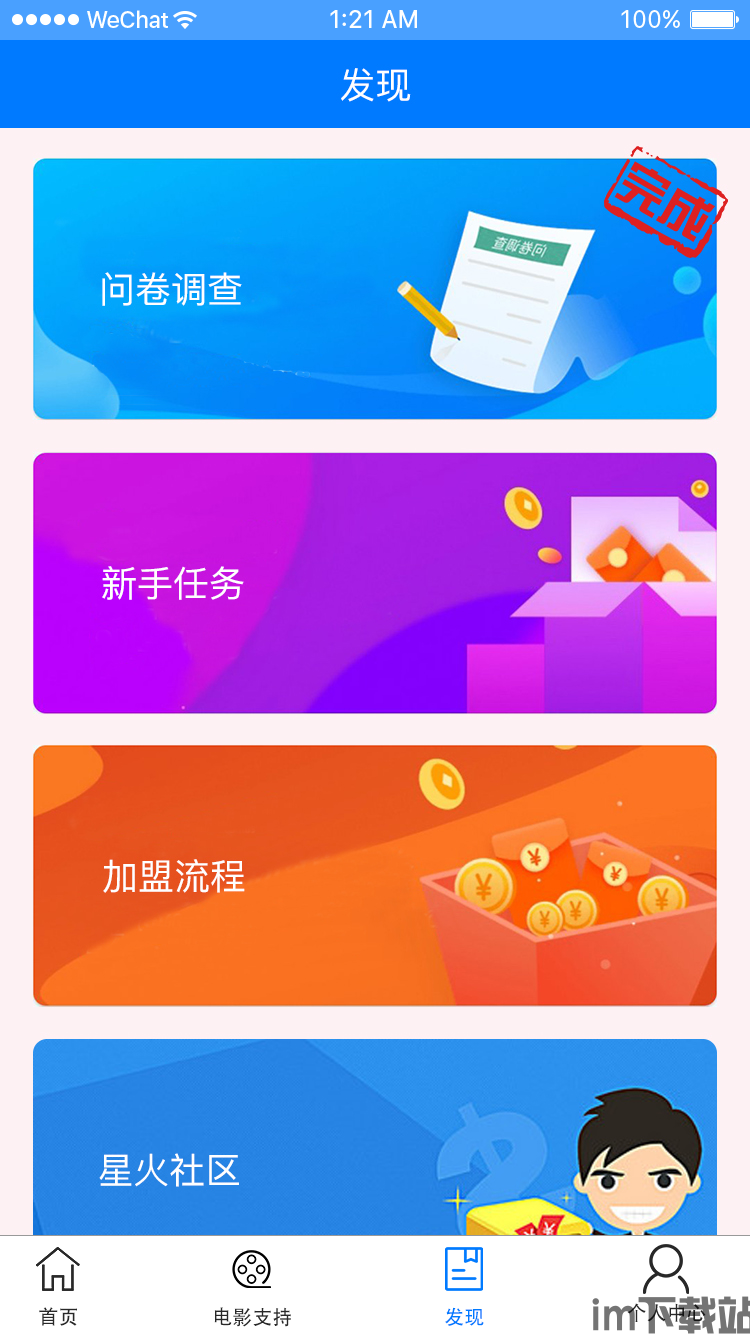Tap the 发现 tab

tap(464, 1286)
